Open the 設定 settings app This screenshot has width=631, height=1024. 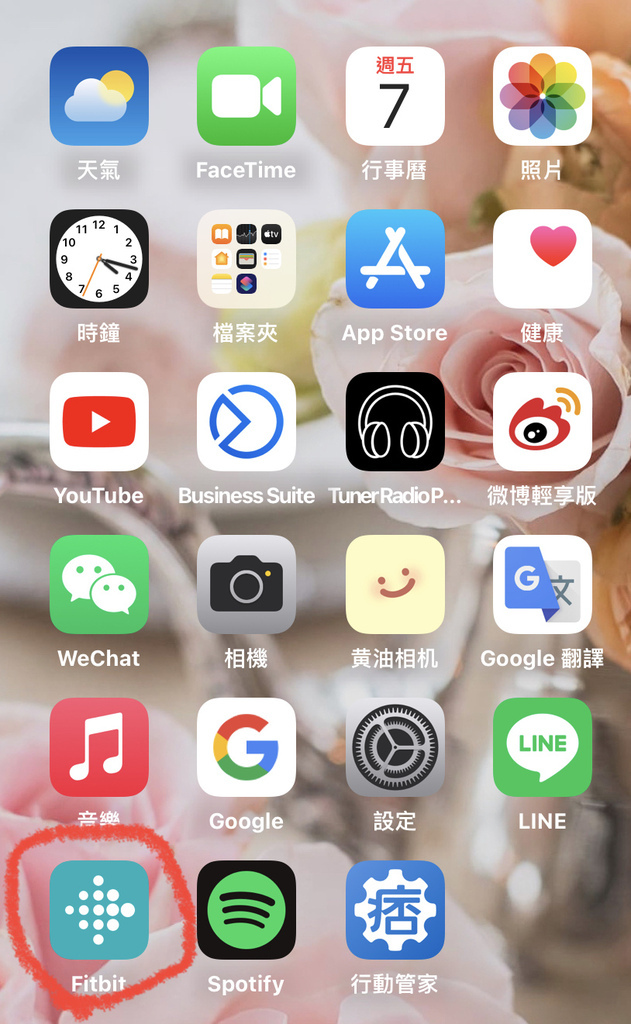pos(395,747)
